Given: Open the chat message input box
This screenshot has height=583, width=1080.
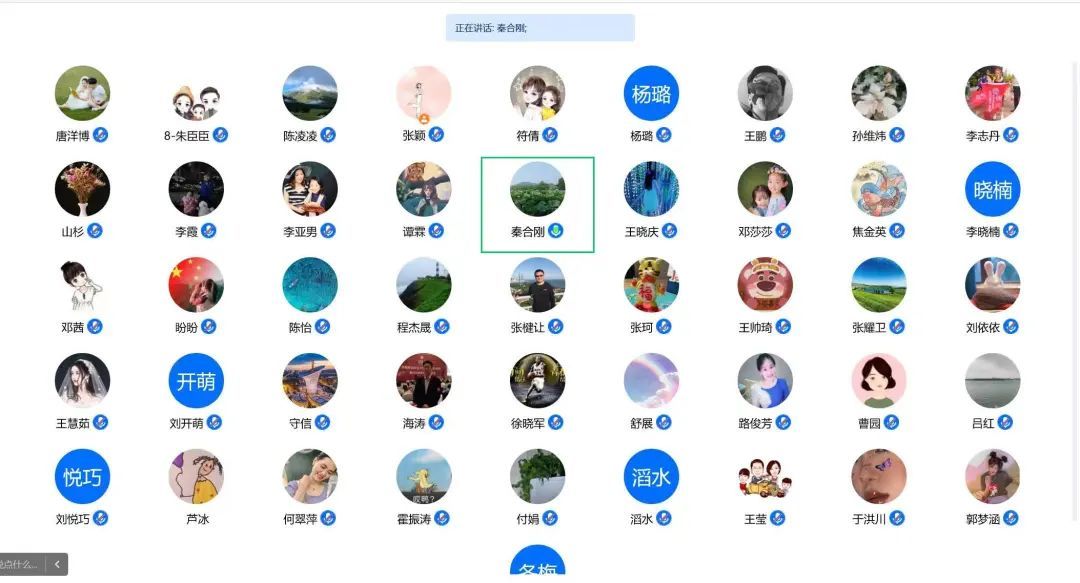Looking at the screenshot, I should click(20, 565).
